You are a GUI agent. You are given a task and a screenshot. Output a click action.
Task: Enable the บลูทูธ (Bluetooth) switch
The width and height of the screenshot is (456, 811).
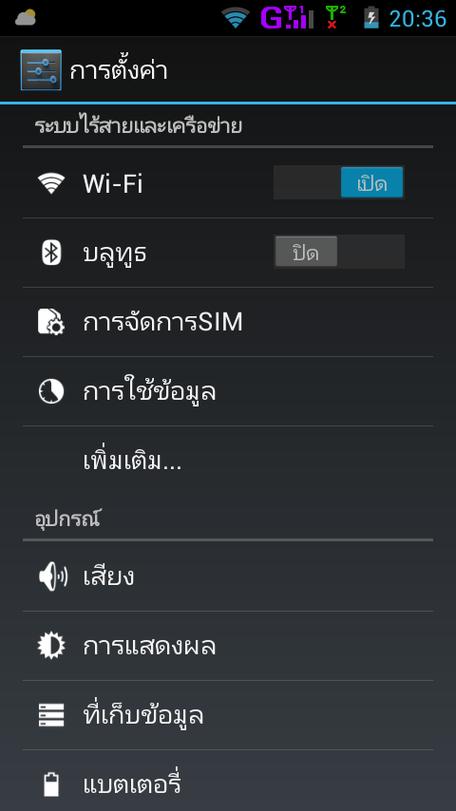click(339, 252)
